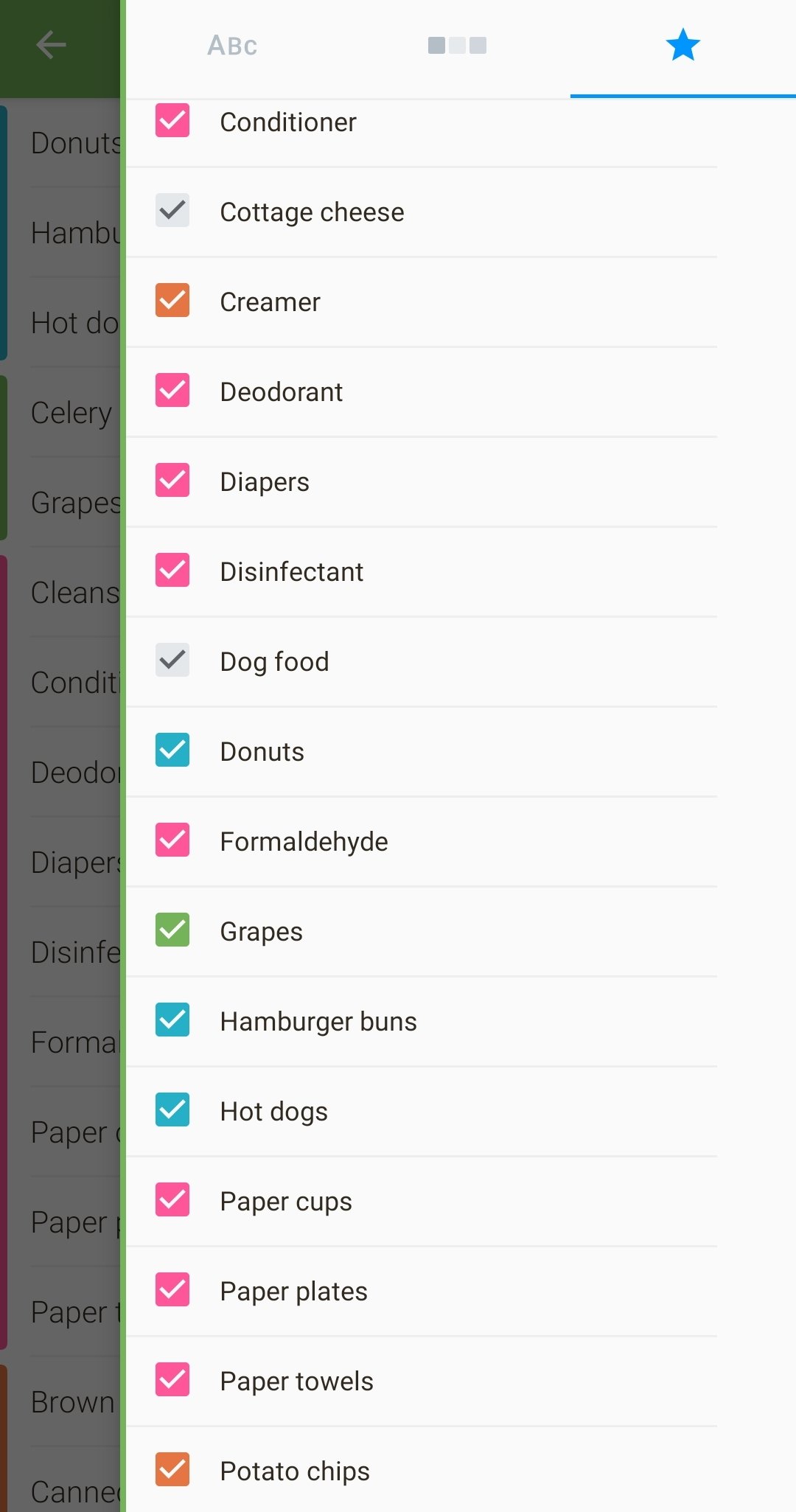
Task: Uncheck Potato chips
Action: point(172,1470)
